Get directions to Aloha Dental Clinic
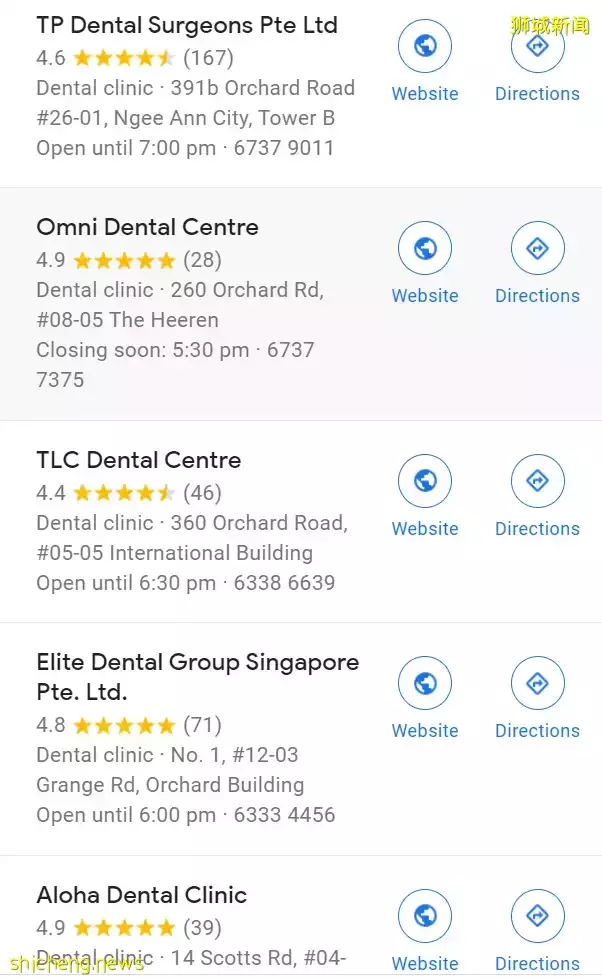This screenshot has height=978, width=602. point(537,917)
